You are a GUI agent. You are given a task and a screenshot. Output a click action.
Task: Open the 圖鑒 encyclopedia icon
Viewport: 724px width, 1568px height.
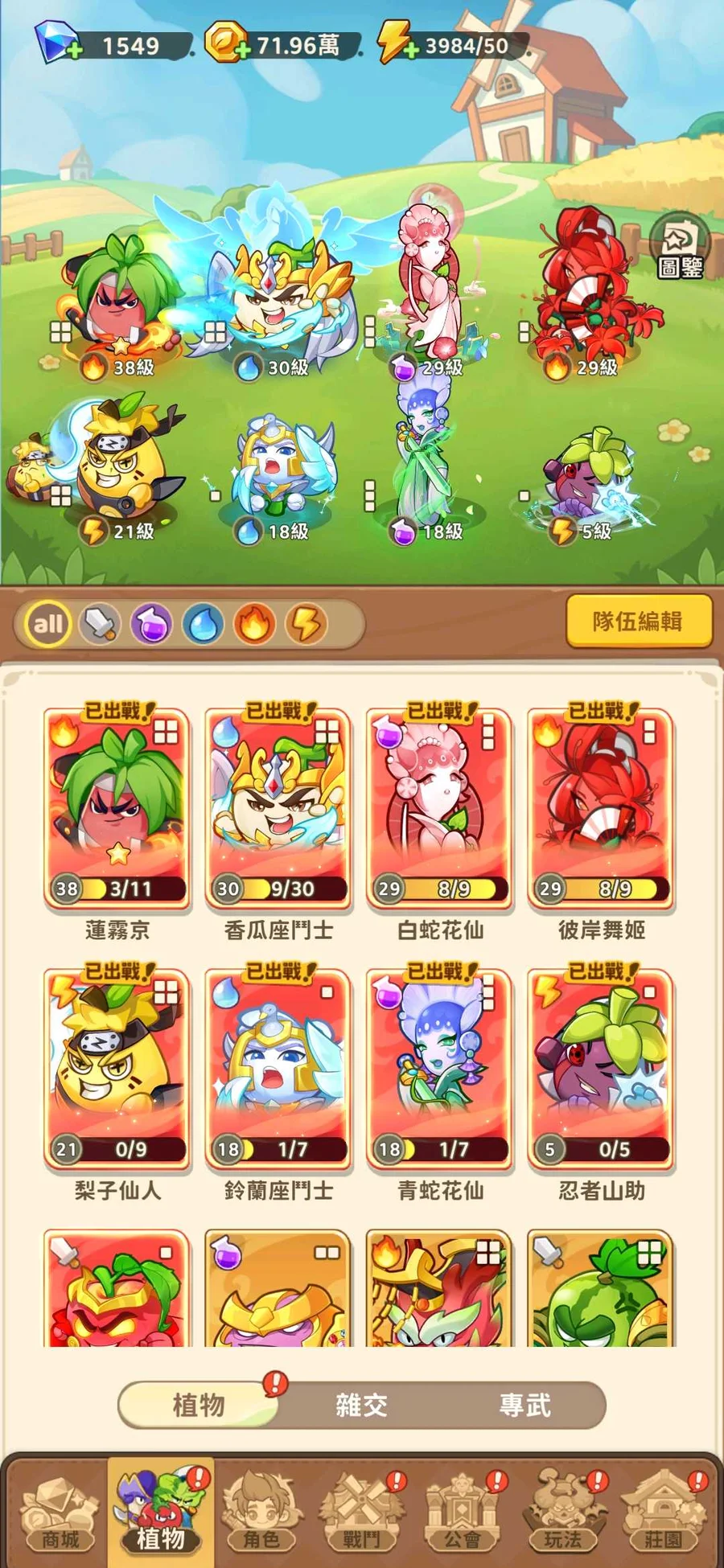680,248
